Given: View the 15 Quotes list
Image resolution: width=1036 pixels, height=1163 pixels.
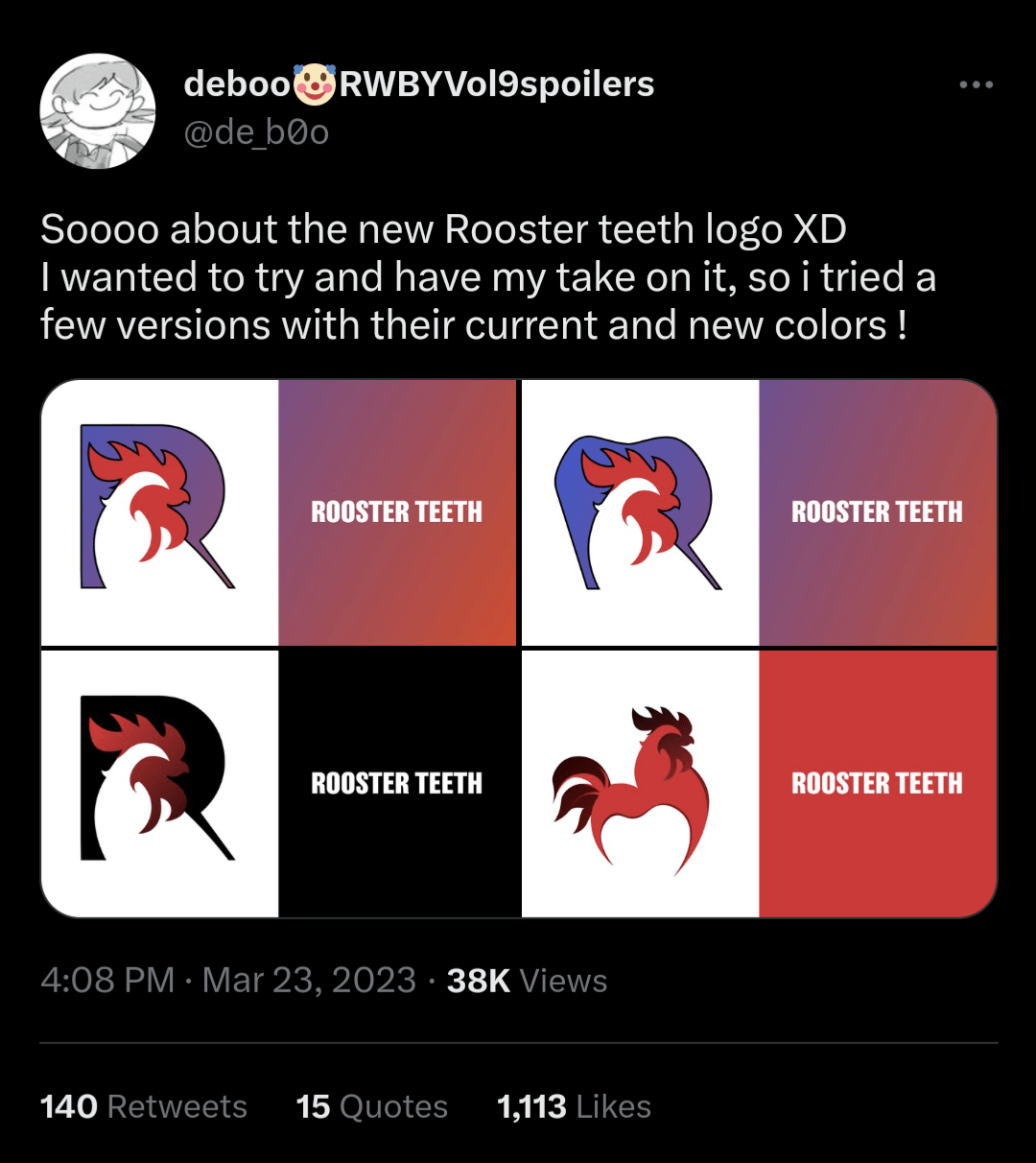Looking at the screenshot, I should (371, 1106).
